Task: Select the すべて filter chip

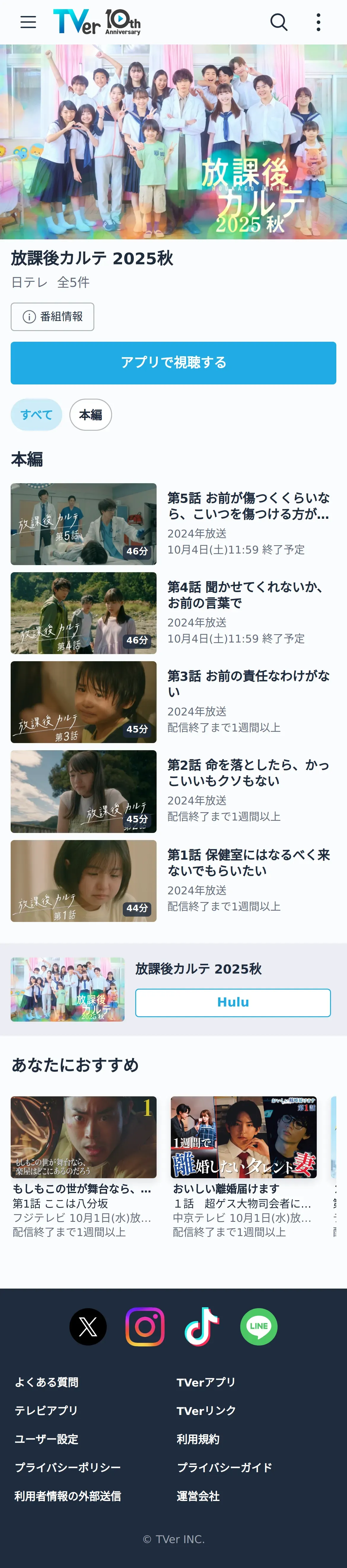Action: click(x=36, y=414)
